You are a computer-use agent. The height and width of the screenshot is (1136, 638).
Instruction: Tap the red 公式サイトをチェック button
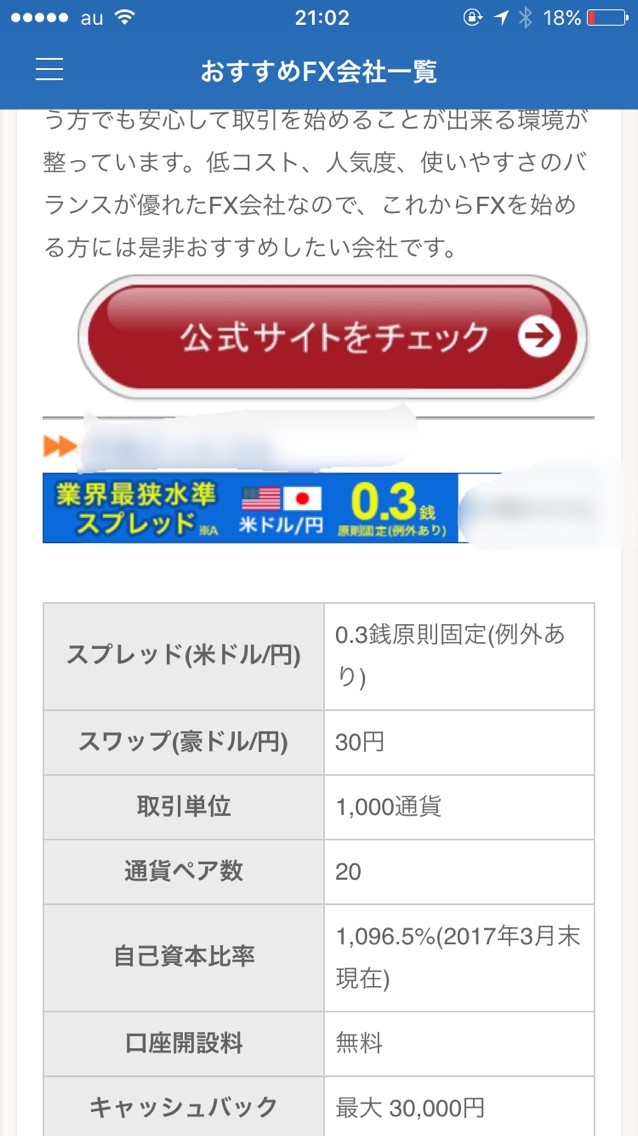click(332, 338)
